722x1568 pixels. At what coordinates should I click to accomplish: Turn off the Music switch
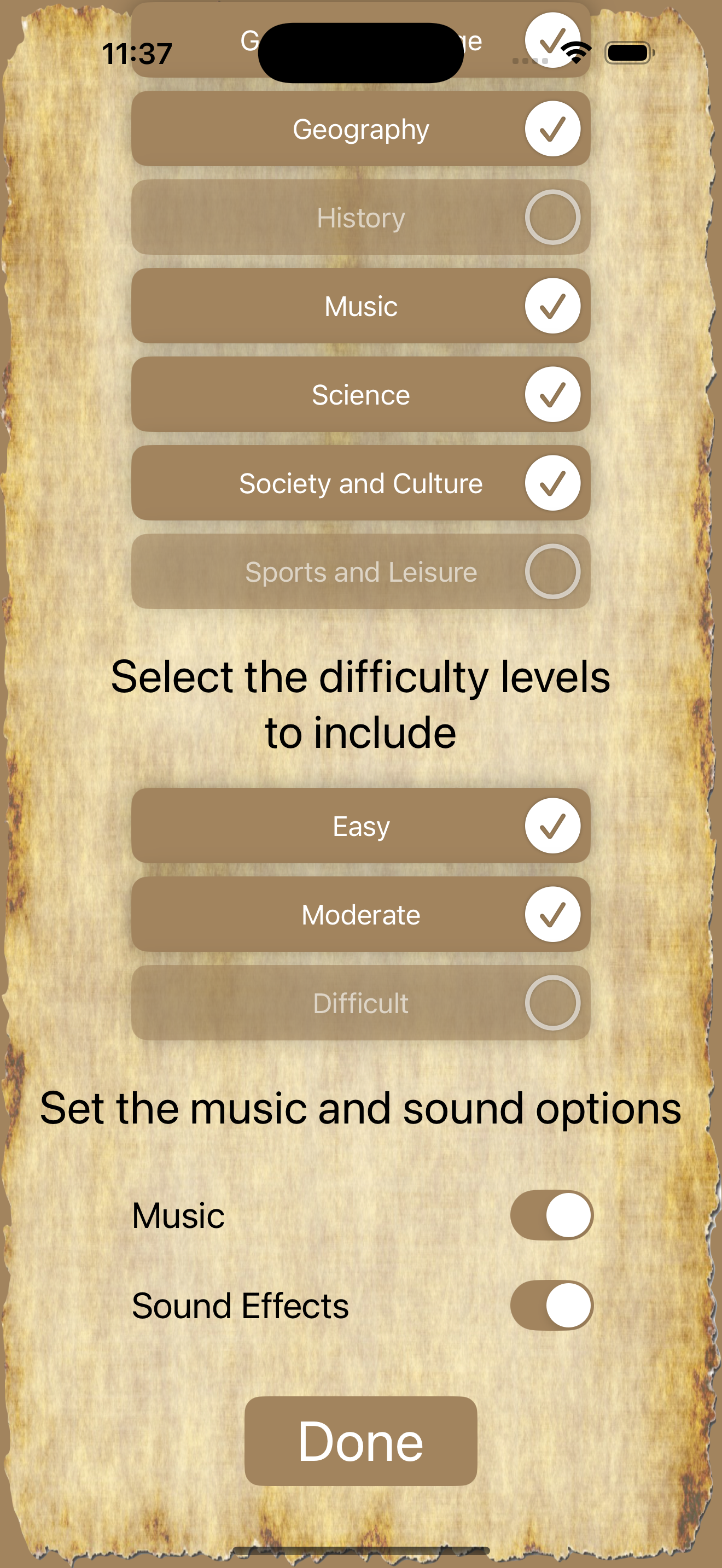point(551,1215)
